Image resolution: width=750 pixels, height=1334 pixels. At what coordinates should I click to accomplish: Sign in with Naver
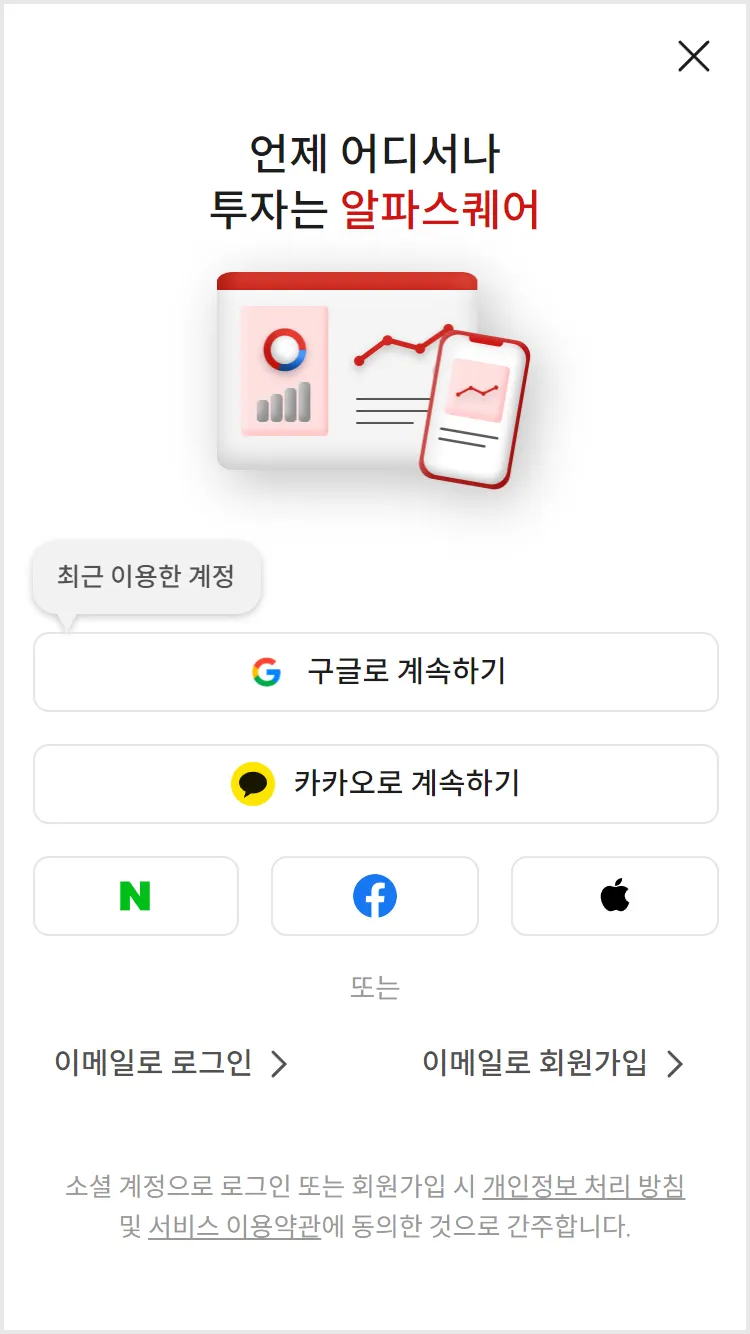click(136, 896)
